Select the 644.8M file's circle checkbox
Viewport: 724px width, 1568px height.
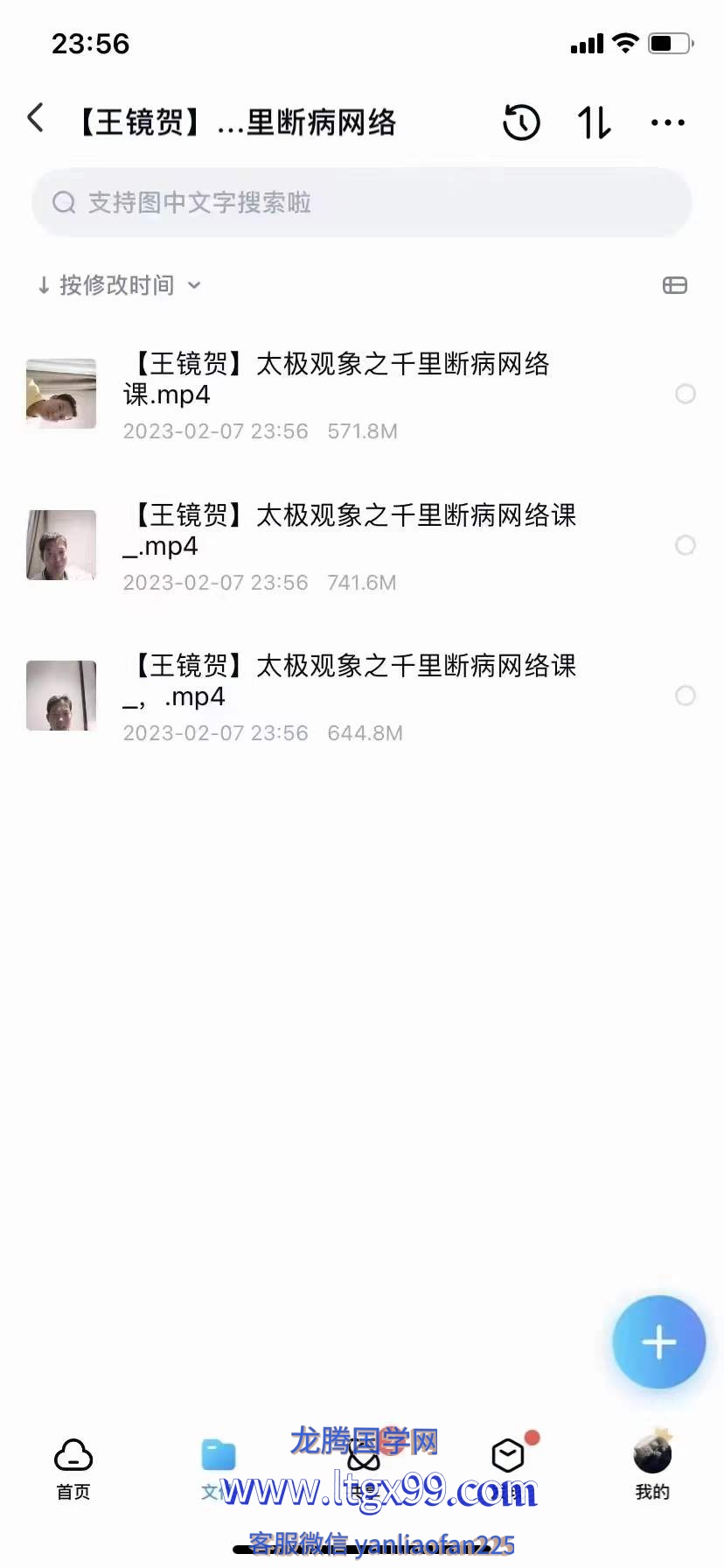(686, 696)
